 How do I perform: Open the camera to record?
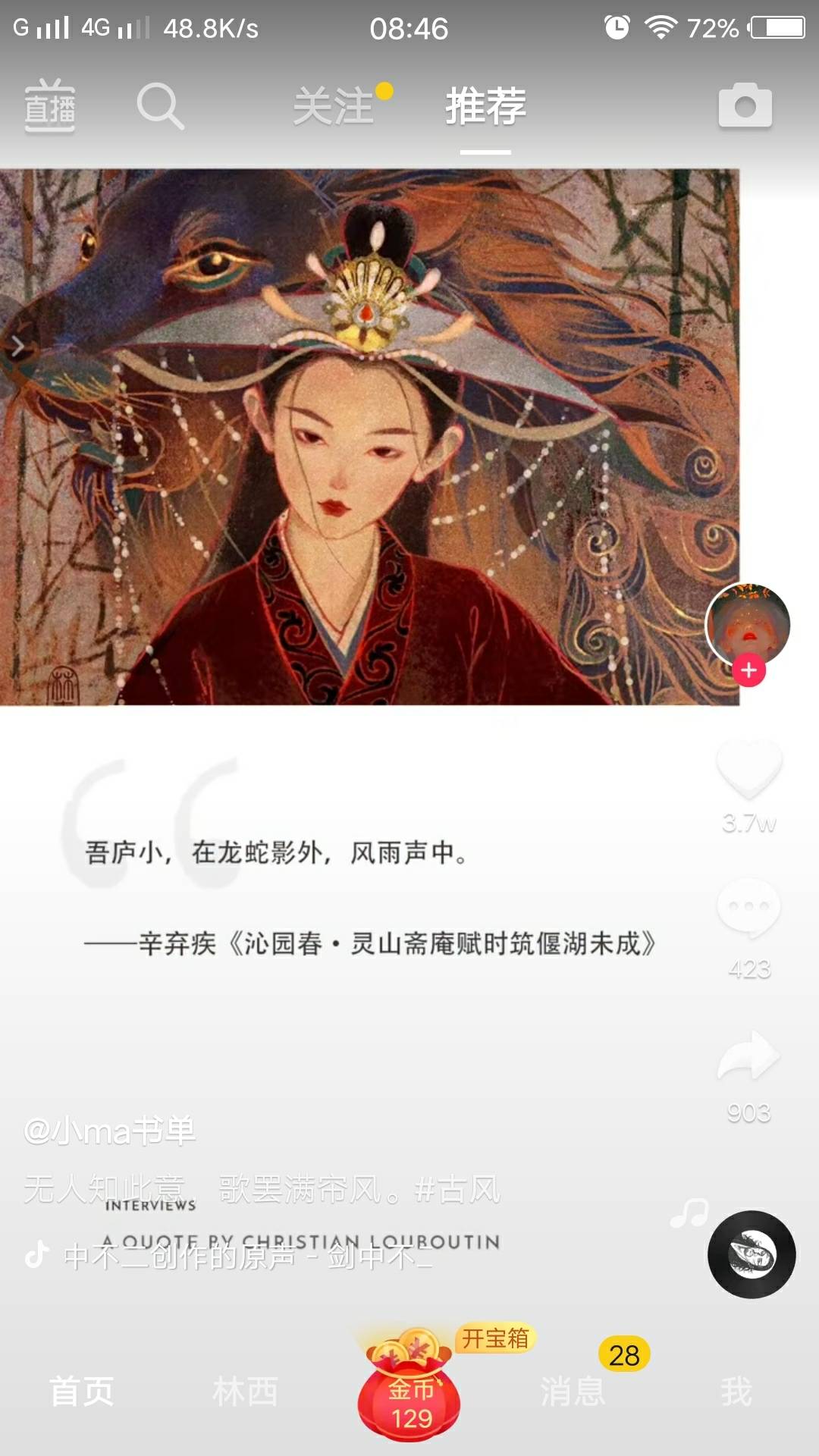point(745,106)
